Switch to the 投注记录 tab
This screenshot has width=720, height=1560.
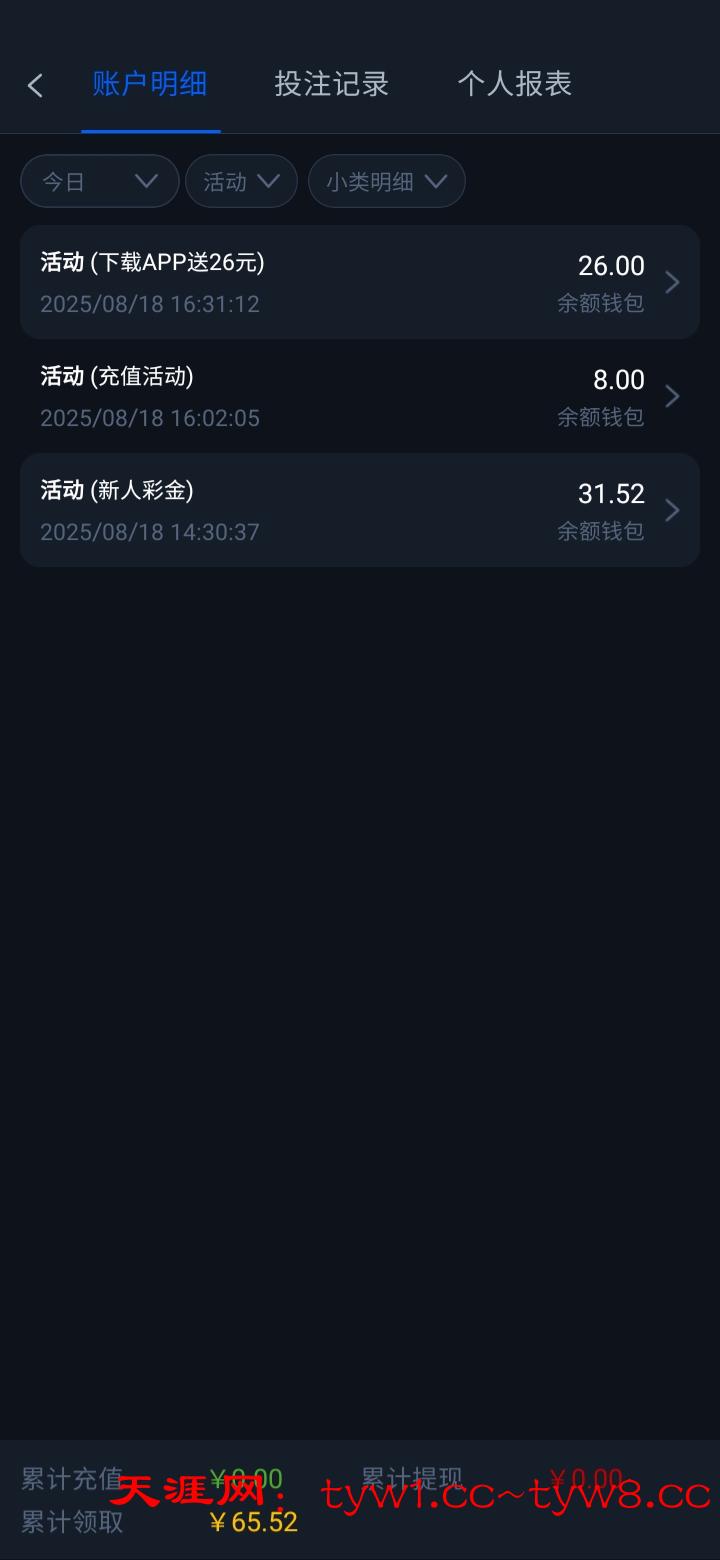[x=331, y=84]
